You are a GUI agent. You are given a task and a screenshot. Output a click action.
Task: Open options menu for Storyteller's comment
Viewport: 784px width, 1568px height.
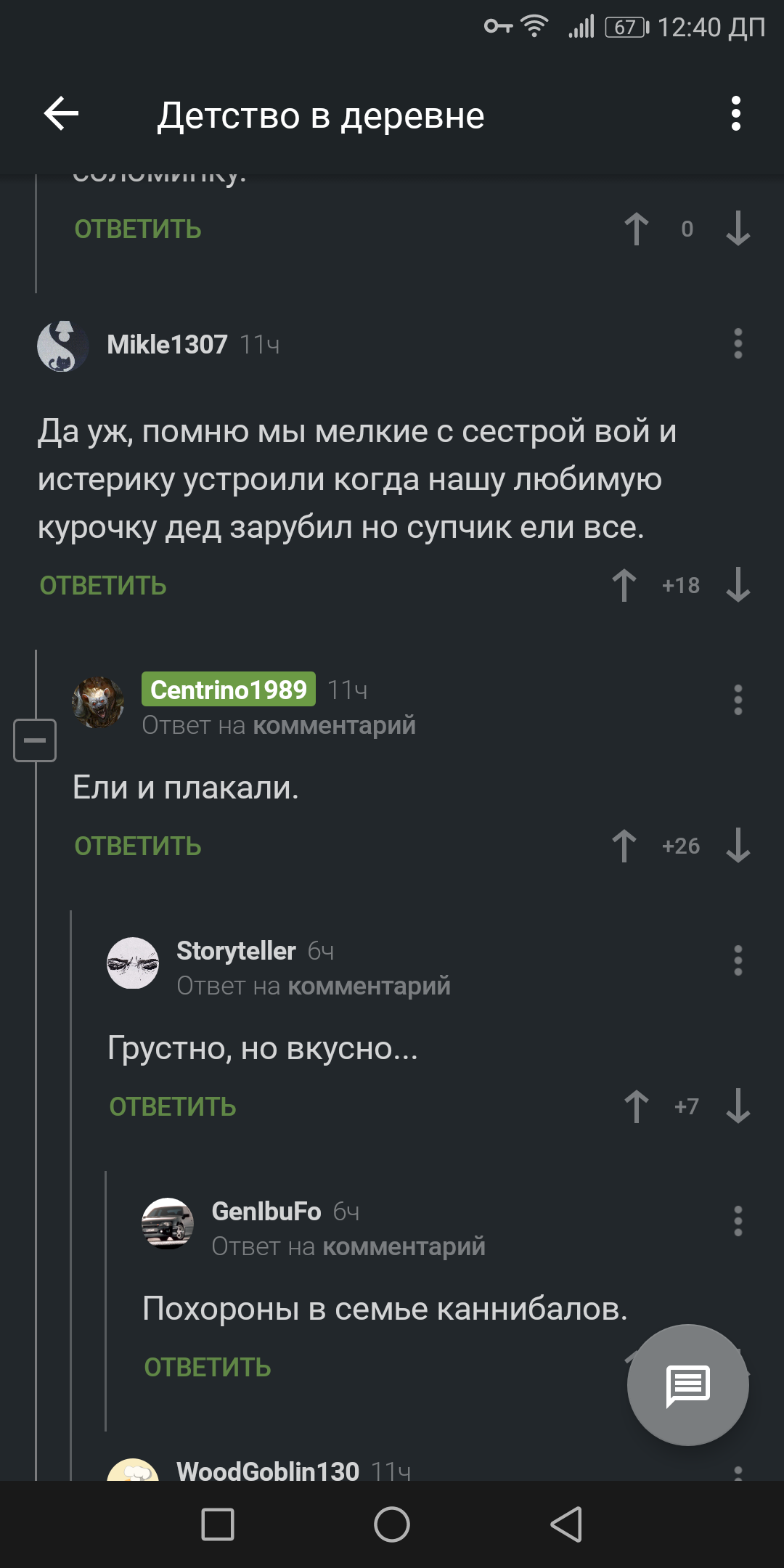pos(738,960)
